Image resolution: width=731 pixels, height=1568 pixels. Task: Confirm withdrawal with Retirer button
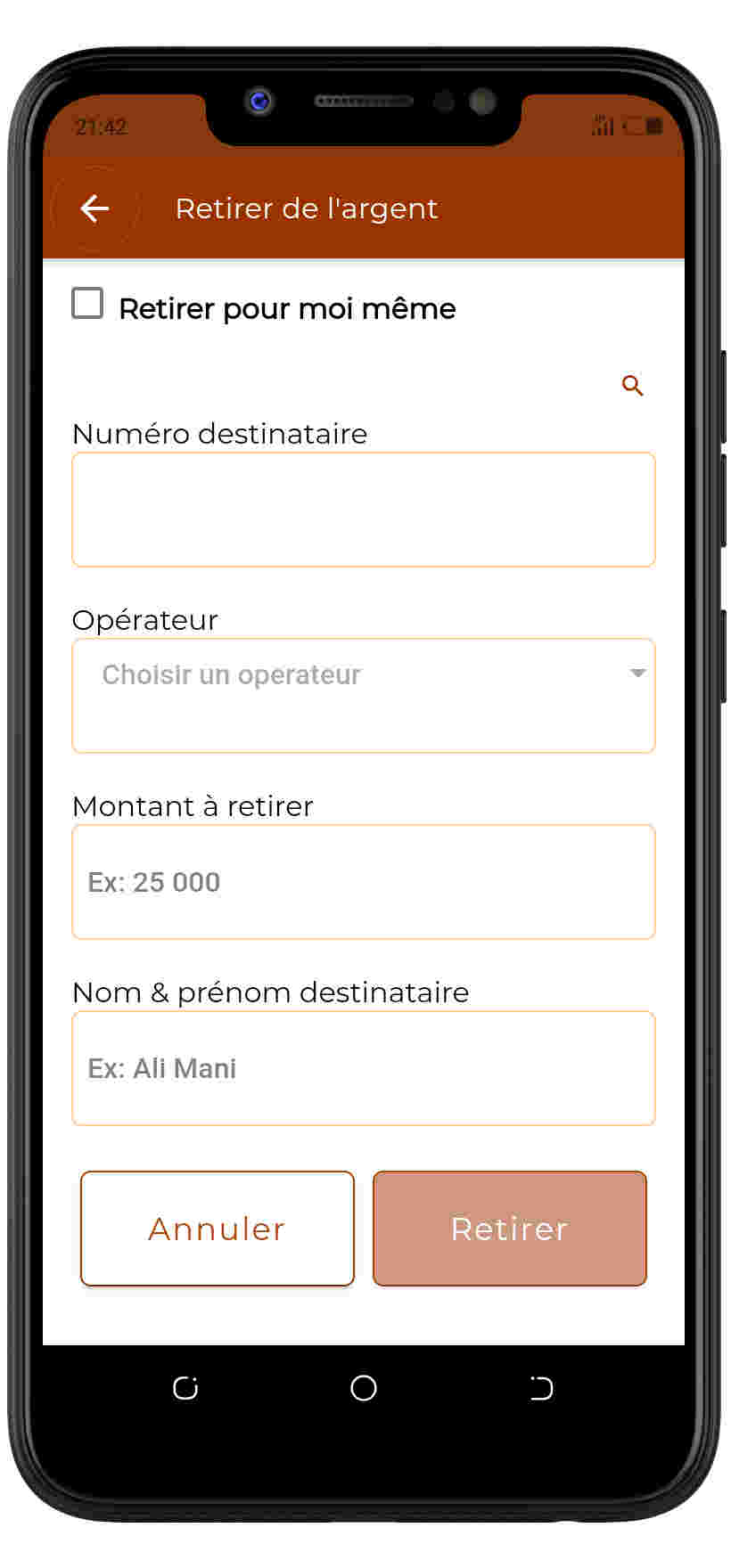pyautogui.click(x=509, y=1229)
